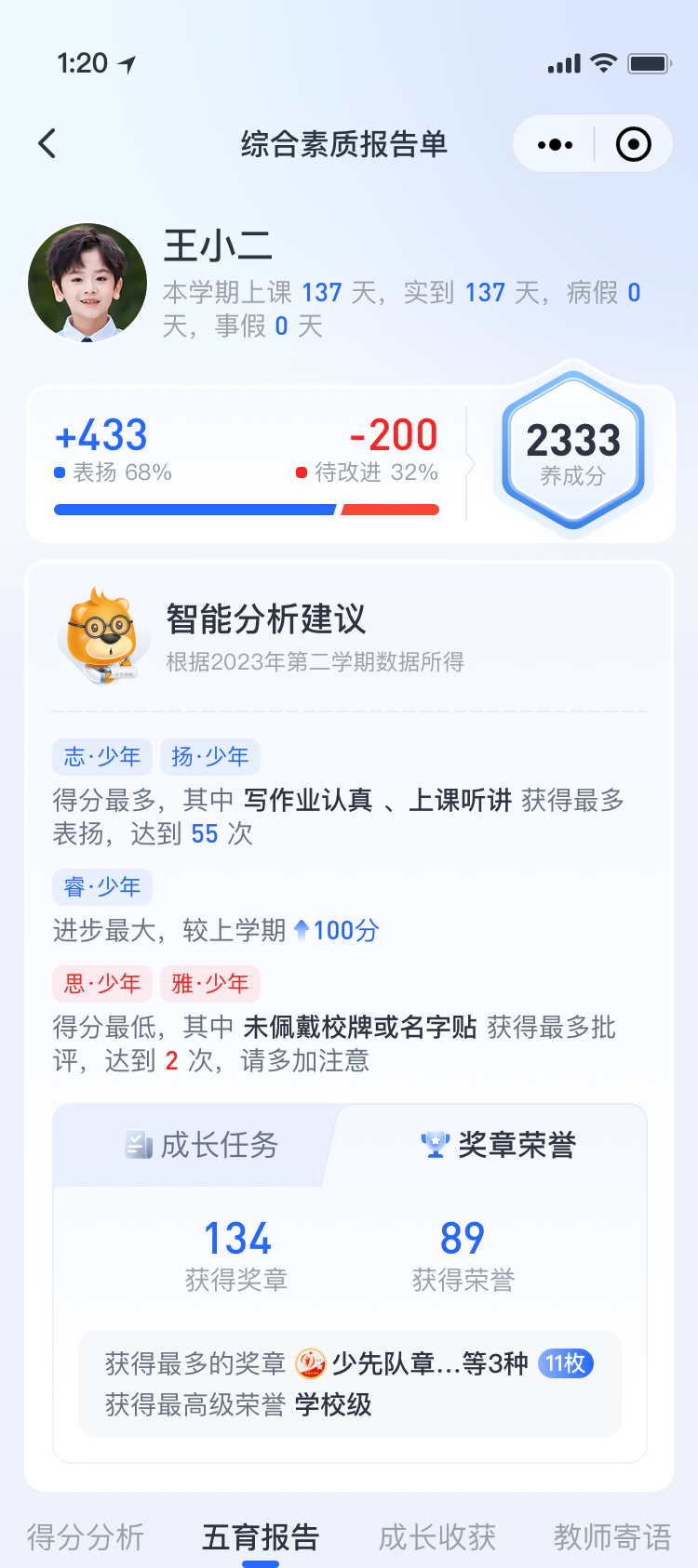The width and height of the screenshot is (698, 1568).
Task: View the 成长收获 tab
Action: click(x=436, y=1537)
